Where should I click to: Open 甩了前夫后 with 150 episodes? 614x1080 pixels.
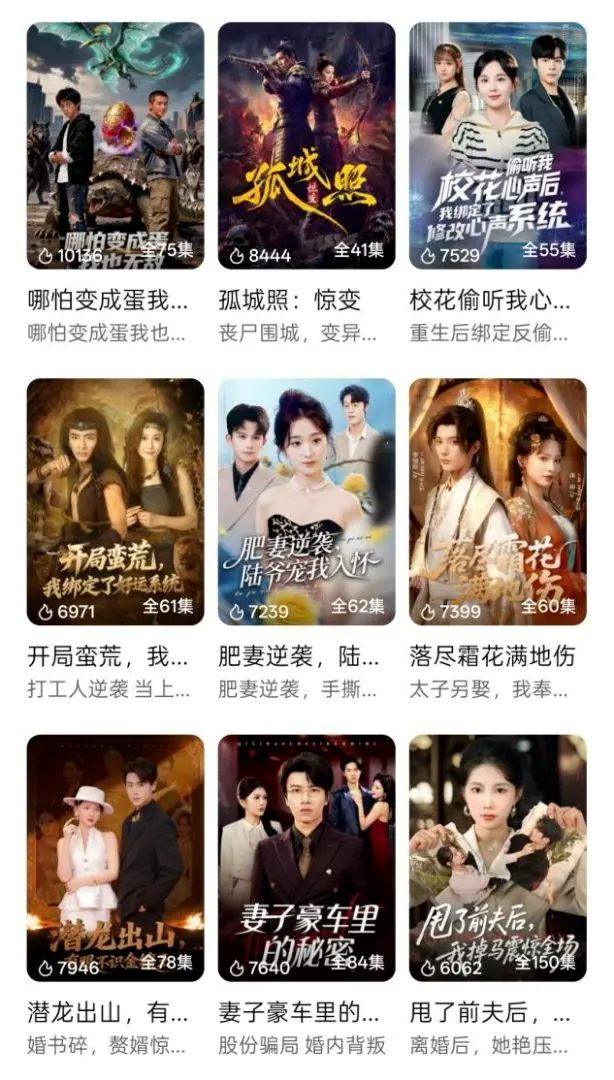coord(497,858)
